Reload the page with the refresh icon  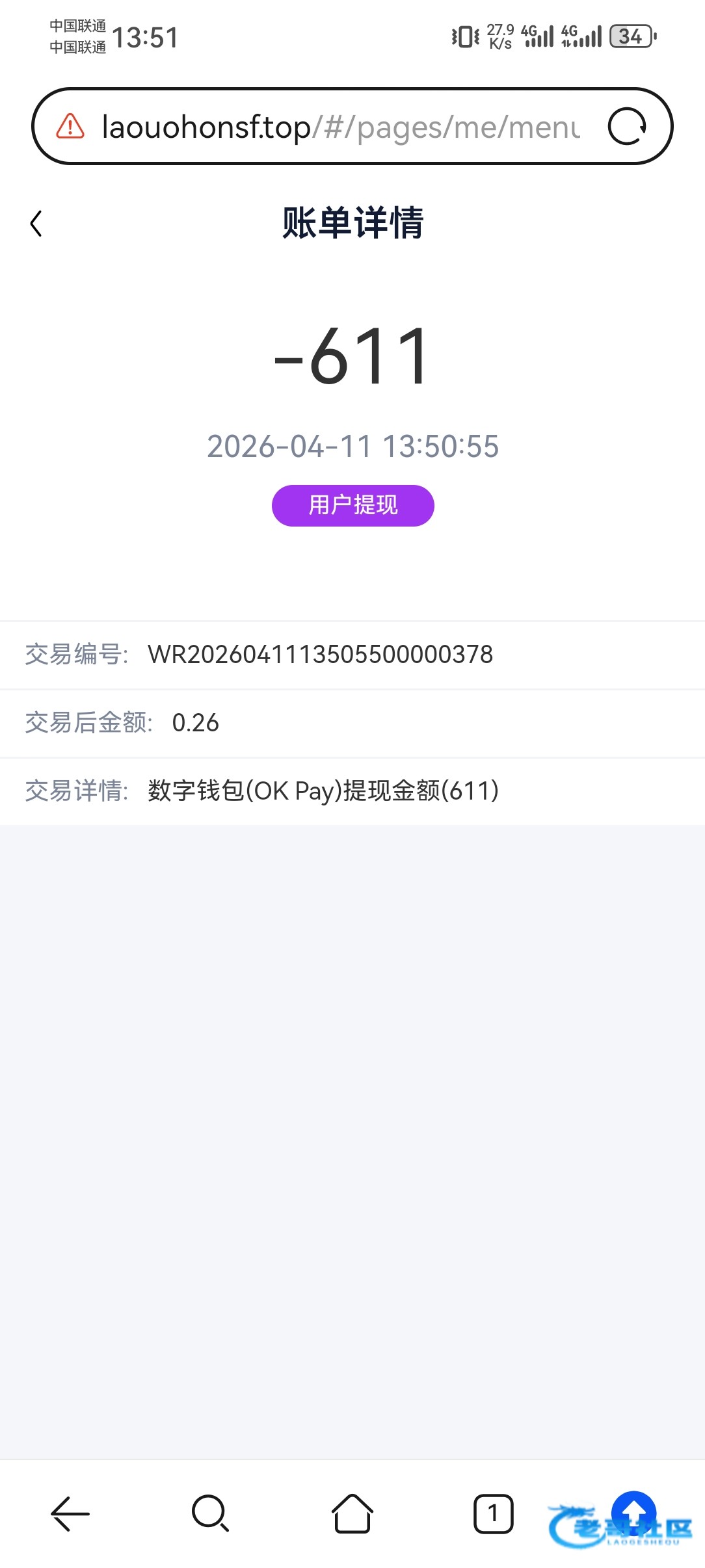(626, 126)
